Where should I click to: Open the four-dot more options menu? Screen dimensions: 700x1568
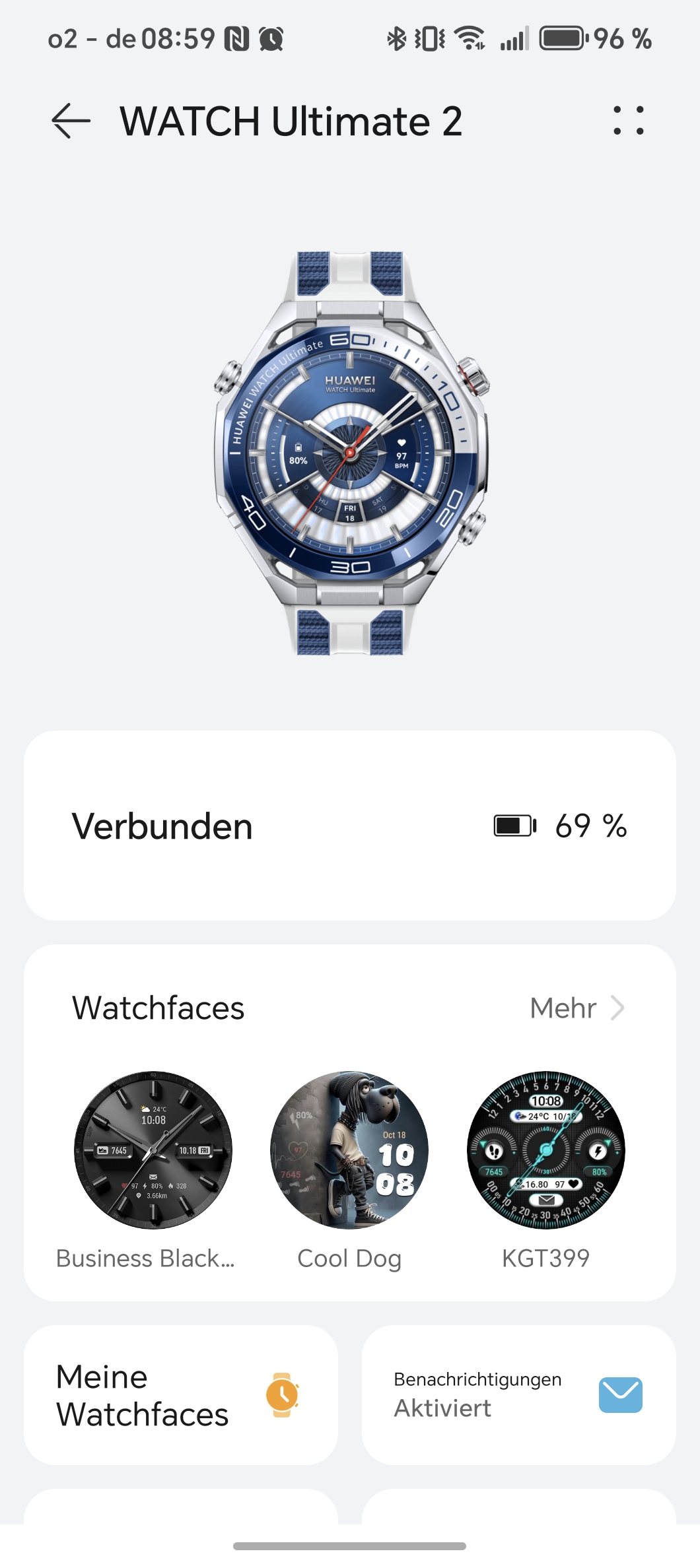[x=628, y=121]
